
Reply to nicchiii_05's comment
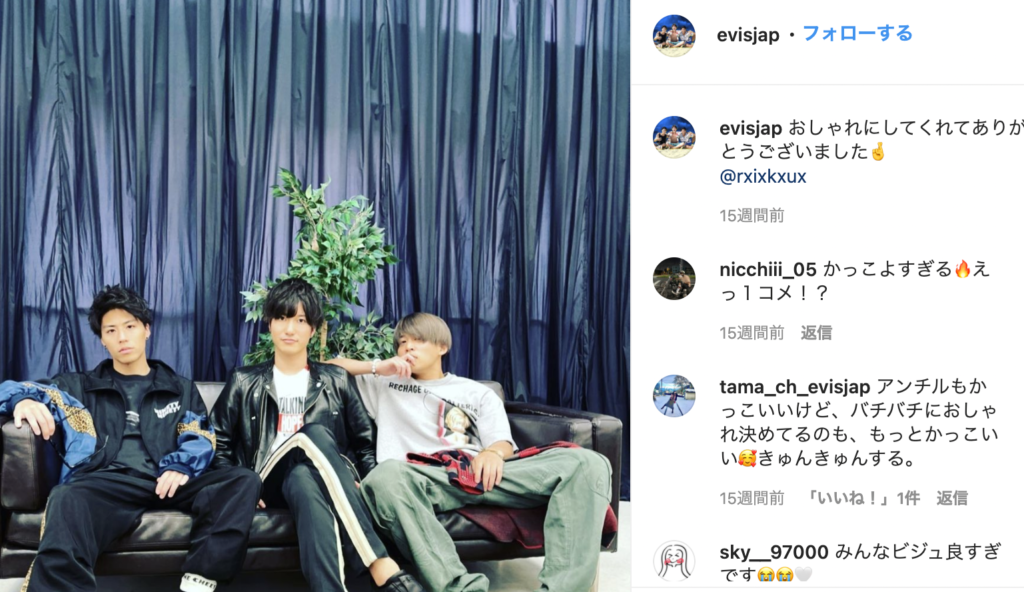(x=816, y=333)
